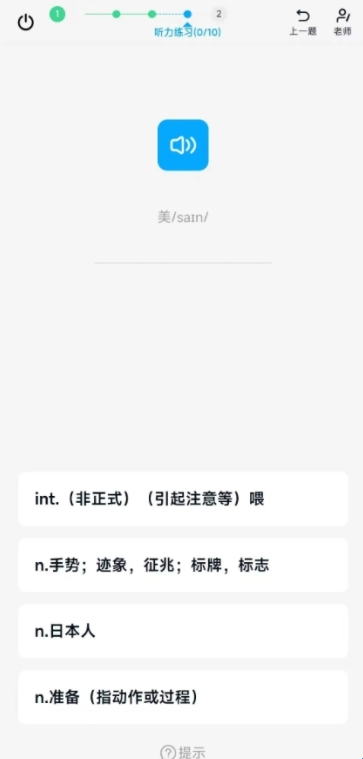Choose the answer "int.（非正式）（引起注意等）喂"
The height and width of the screenshot is (759, 363).
coord(183,499)
